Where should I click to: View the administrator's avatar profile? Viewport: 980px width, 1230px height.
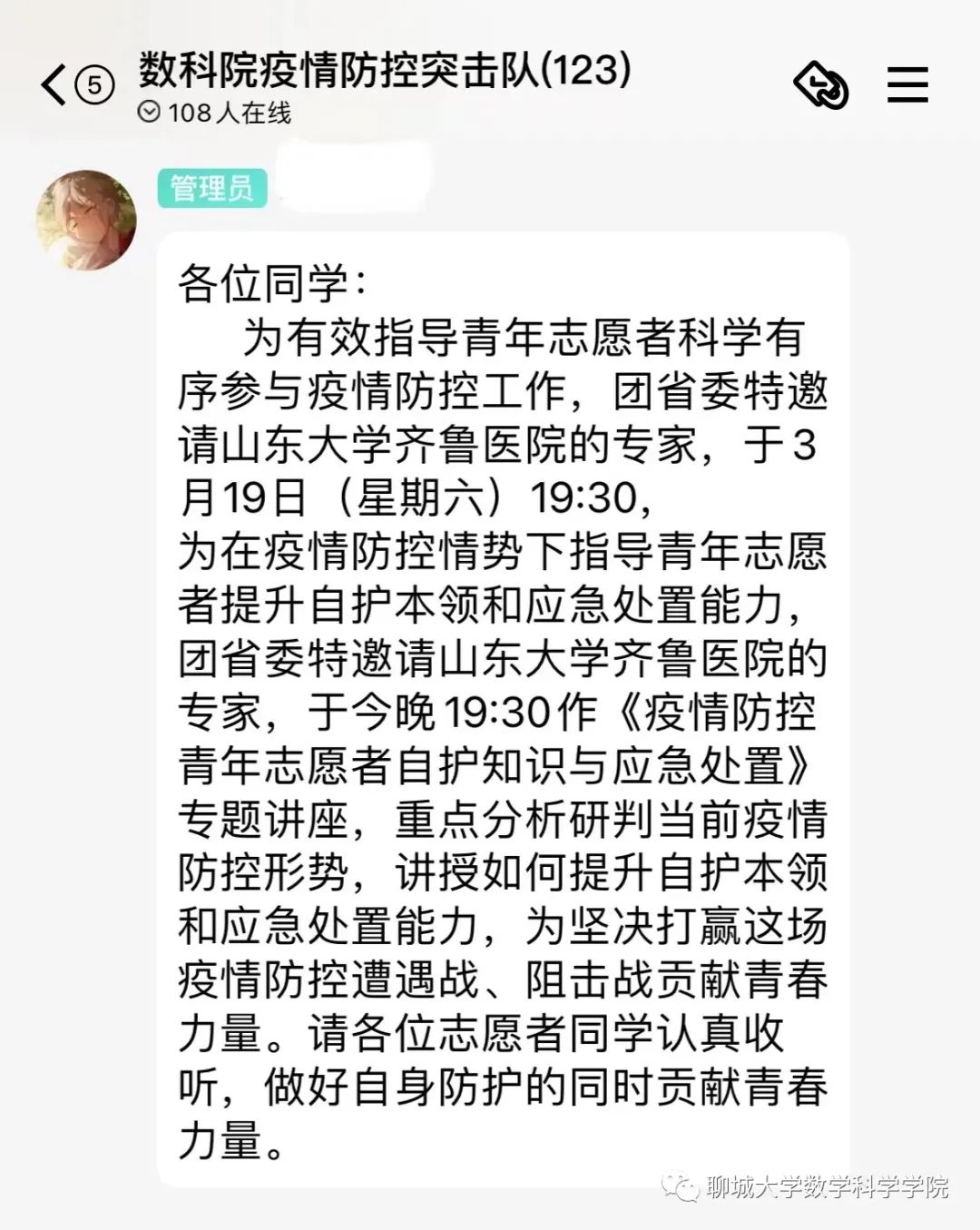pyautogui.click(x=87, y=221)
